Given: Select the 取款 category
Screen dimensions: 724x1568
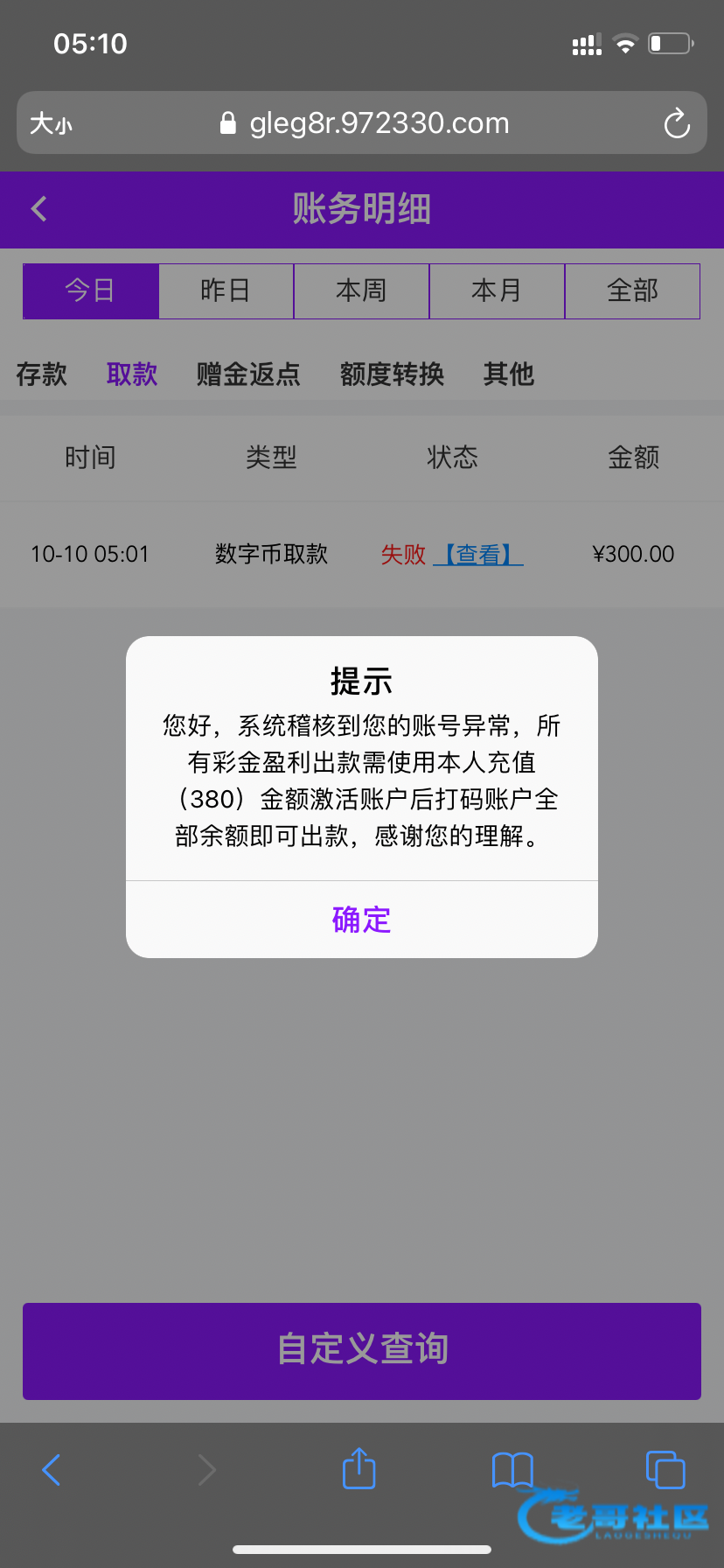Looking at the screenshot, I should [x=132, y=374].
